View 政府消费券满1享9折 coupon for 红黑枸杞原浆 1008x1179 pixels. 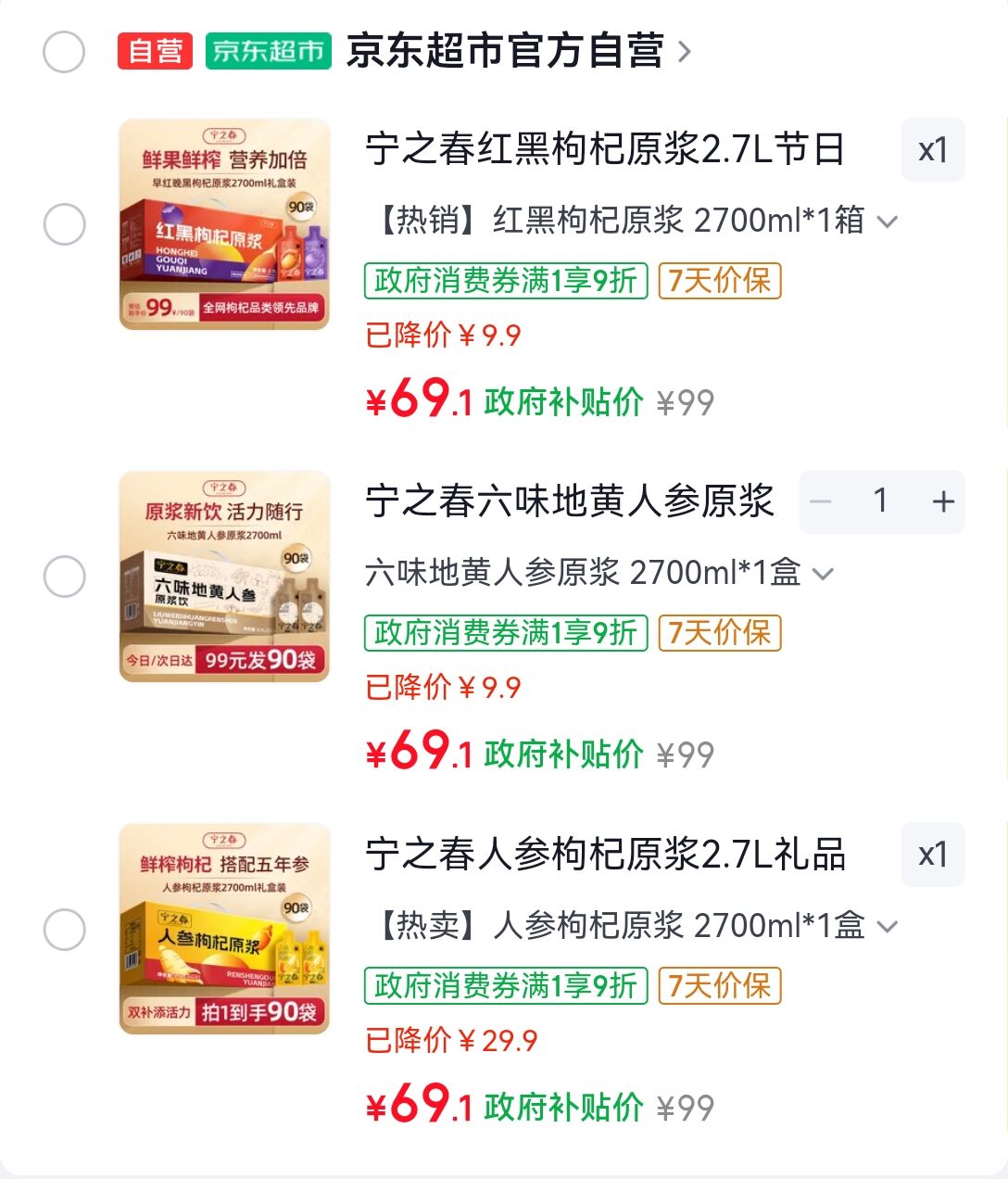[506, 281]
